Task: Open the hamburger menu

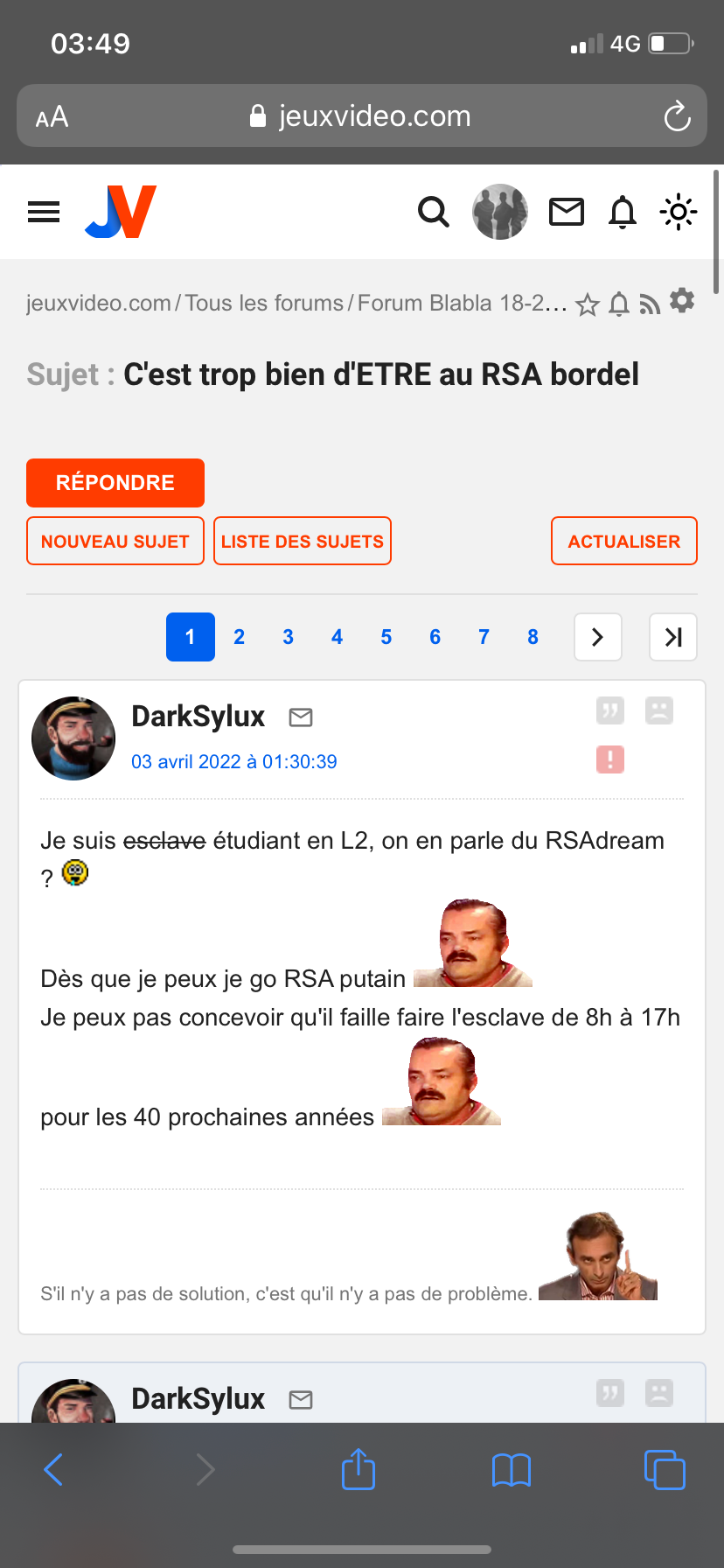Action: (x=44, y=212)
